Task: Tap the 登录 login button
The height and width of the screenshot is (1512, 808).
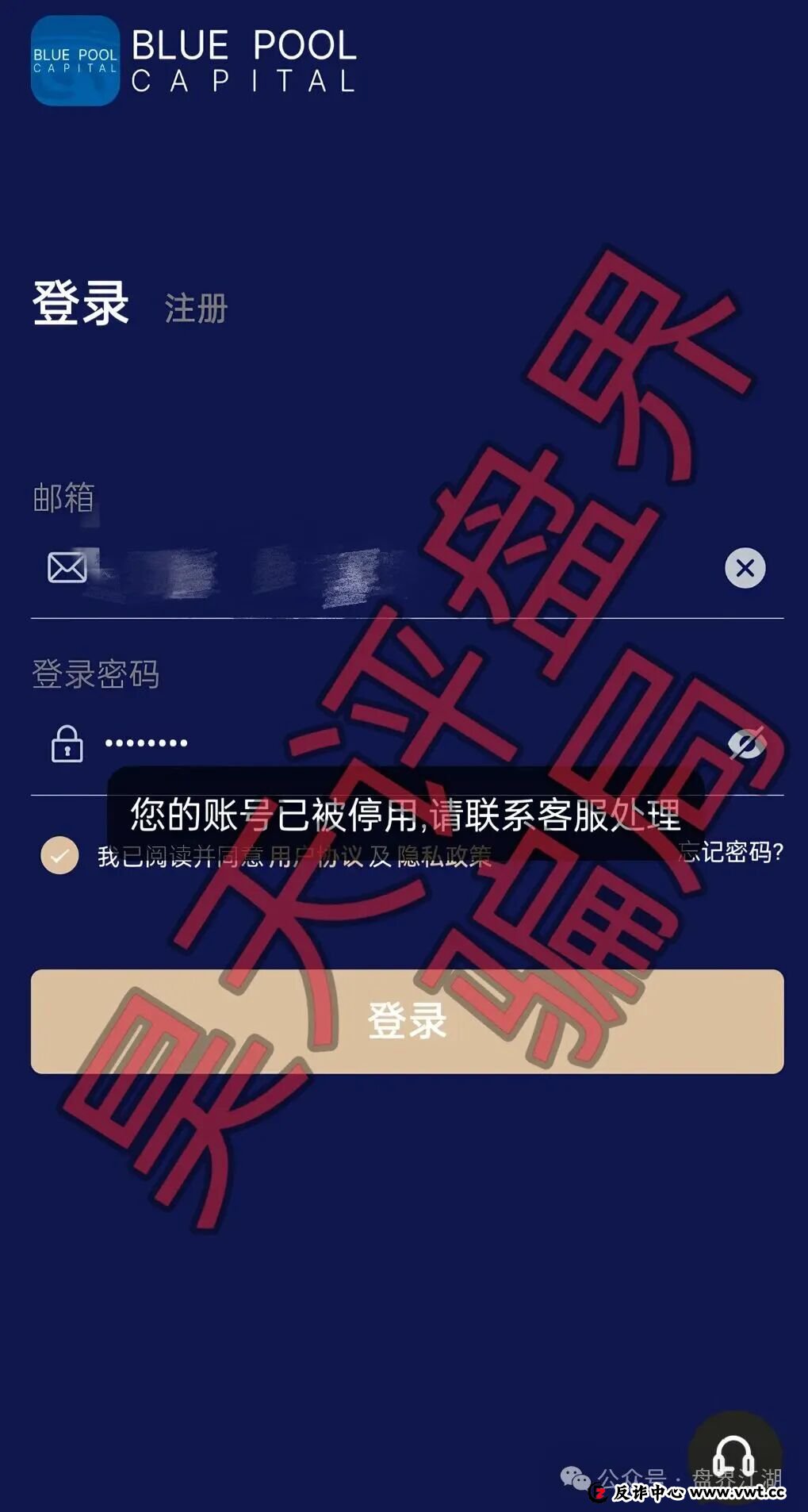Action: pos(407,1021)
